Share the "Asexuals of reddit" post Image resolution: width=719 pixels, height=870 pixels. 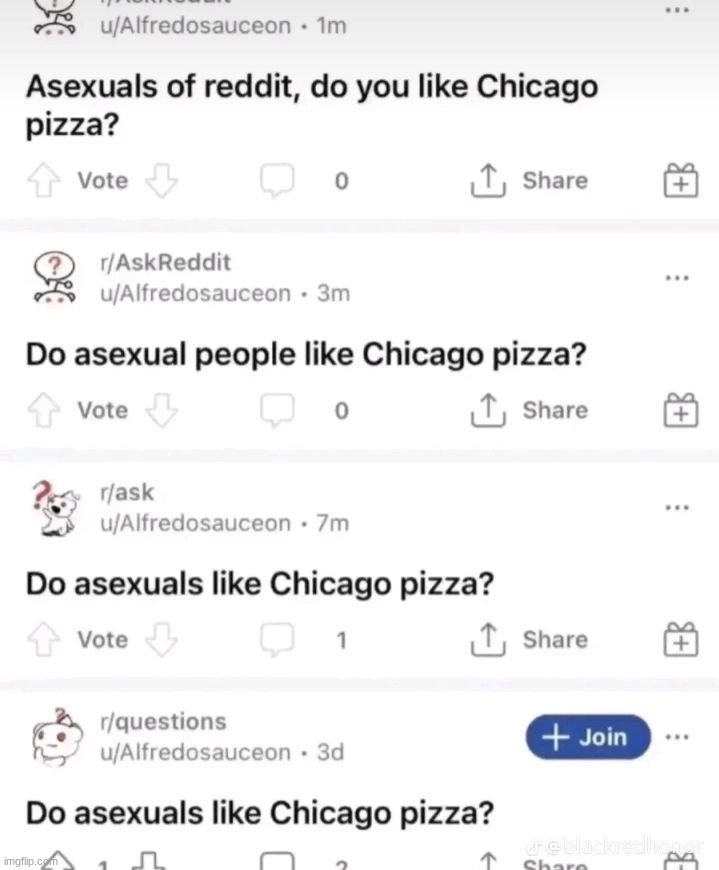point(530,181)
